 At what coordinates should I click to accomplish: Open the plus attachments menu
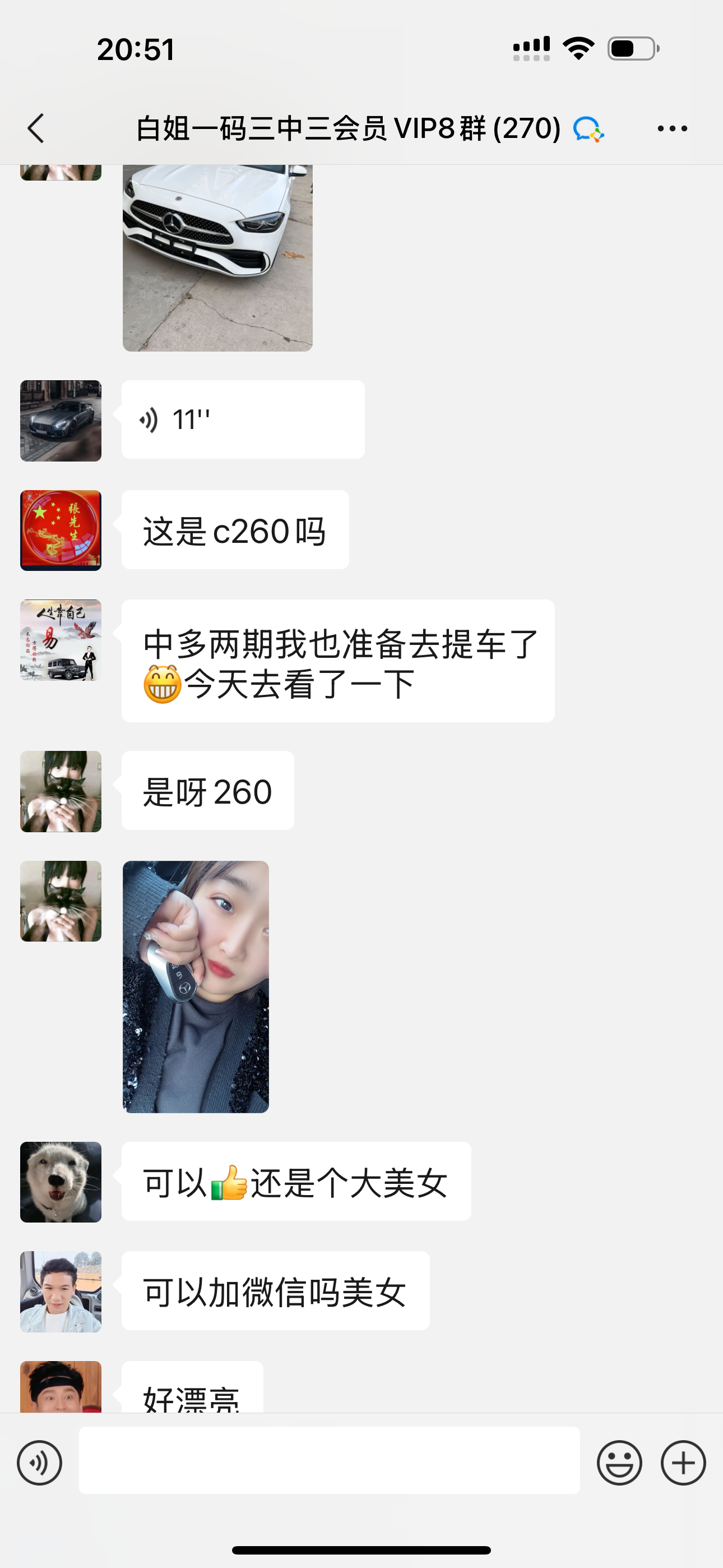(683, 1462)
